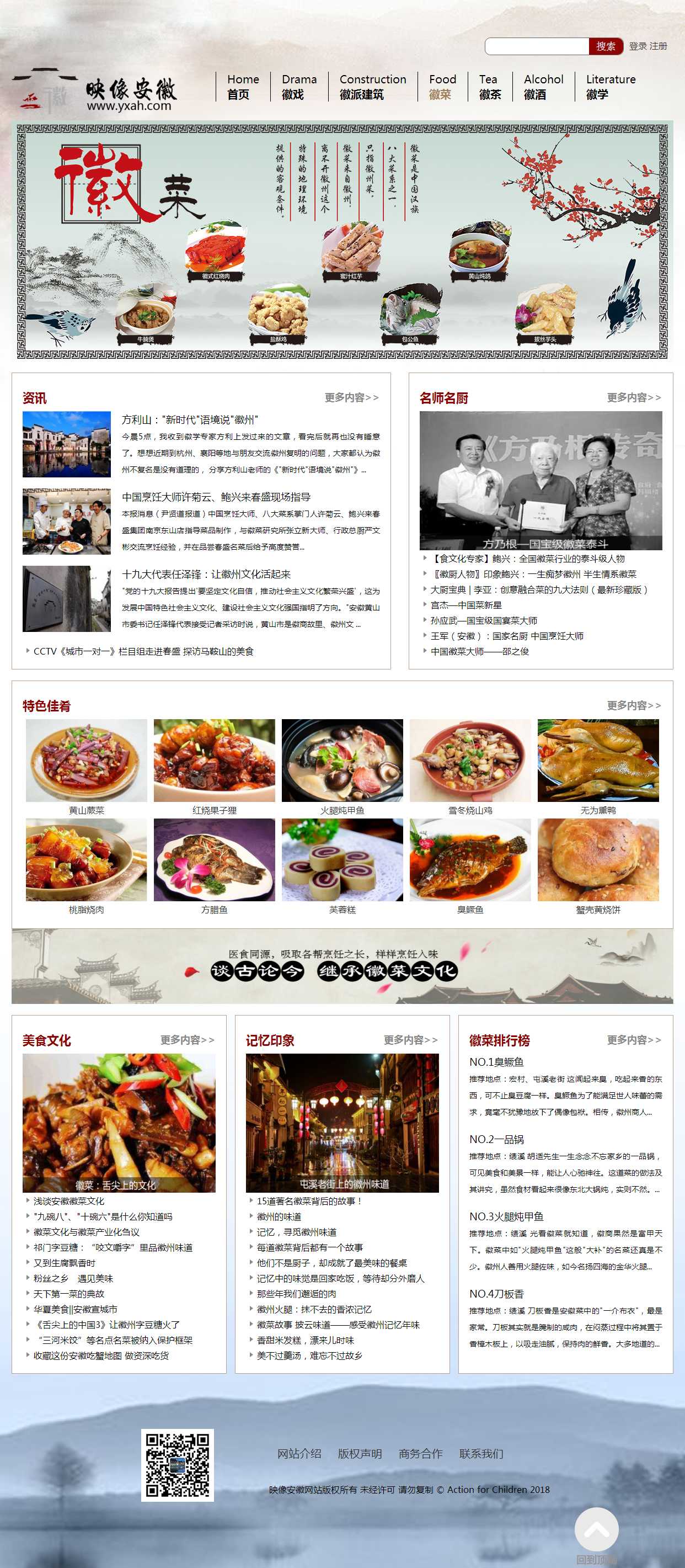Open Alcohol 徽酒 section
The height and width of the screenshot is (1568, 685).
click(543, 87)
